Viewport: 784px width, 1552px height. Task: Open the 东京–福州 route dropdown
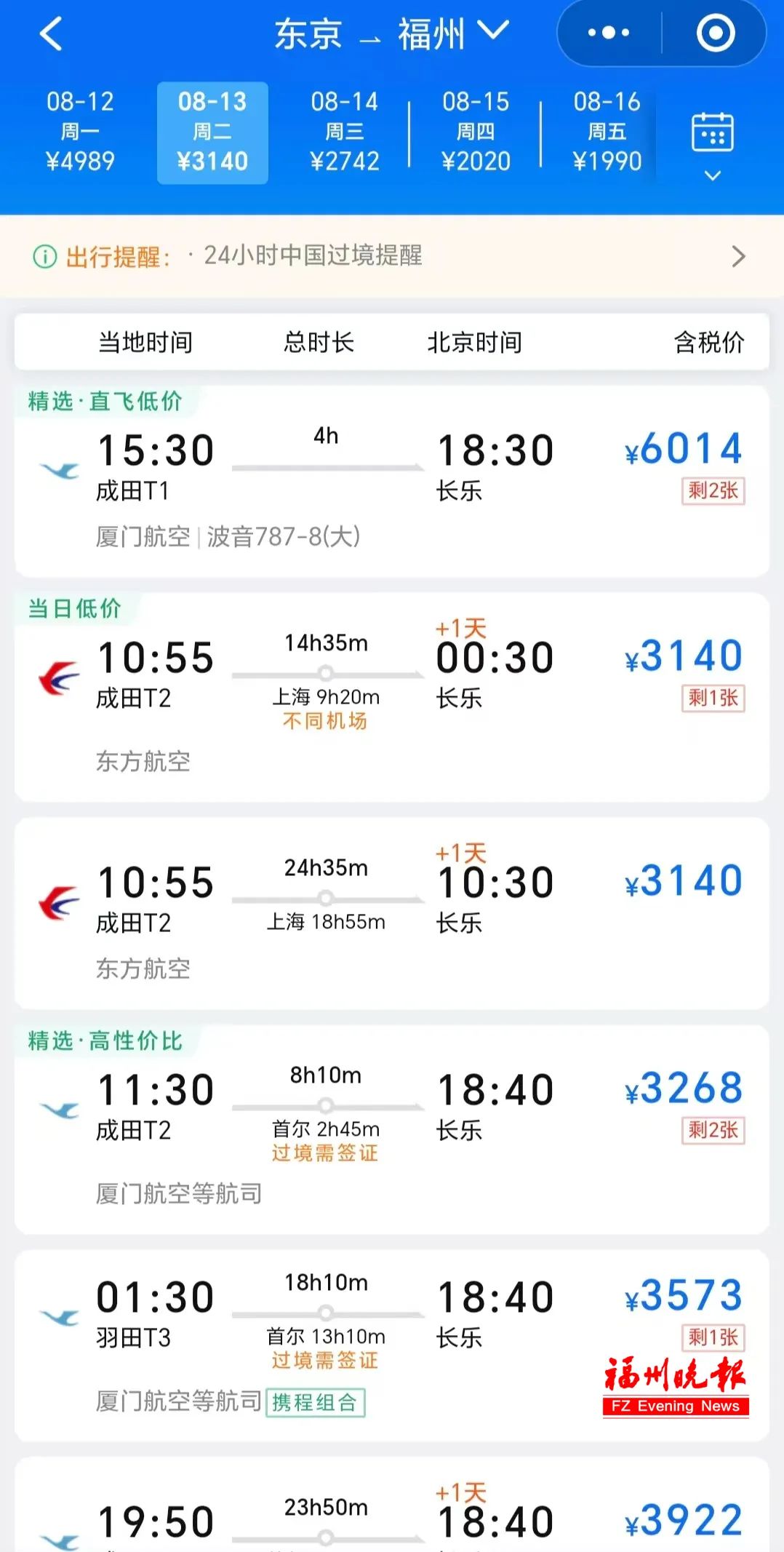coord(391,33)
